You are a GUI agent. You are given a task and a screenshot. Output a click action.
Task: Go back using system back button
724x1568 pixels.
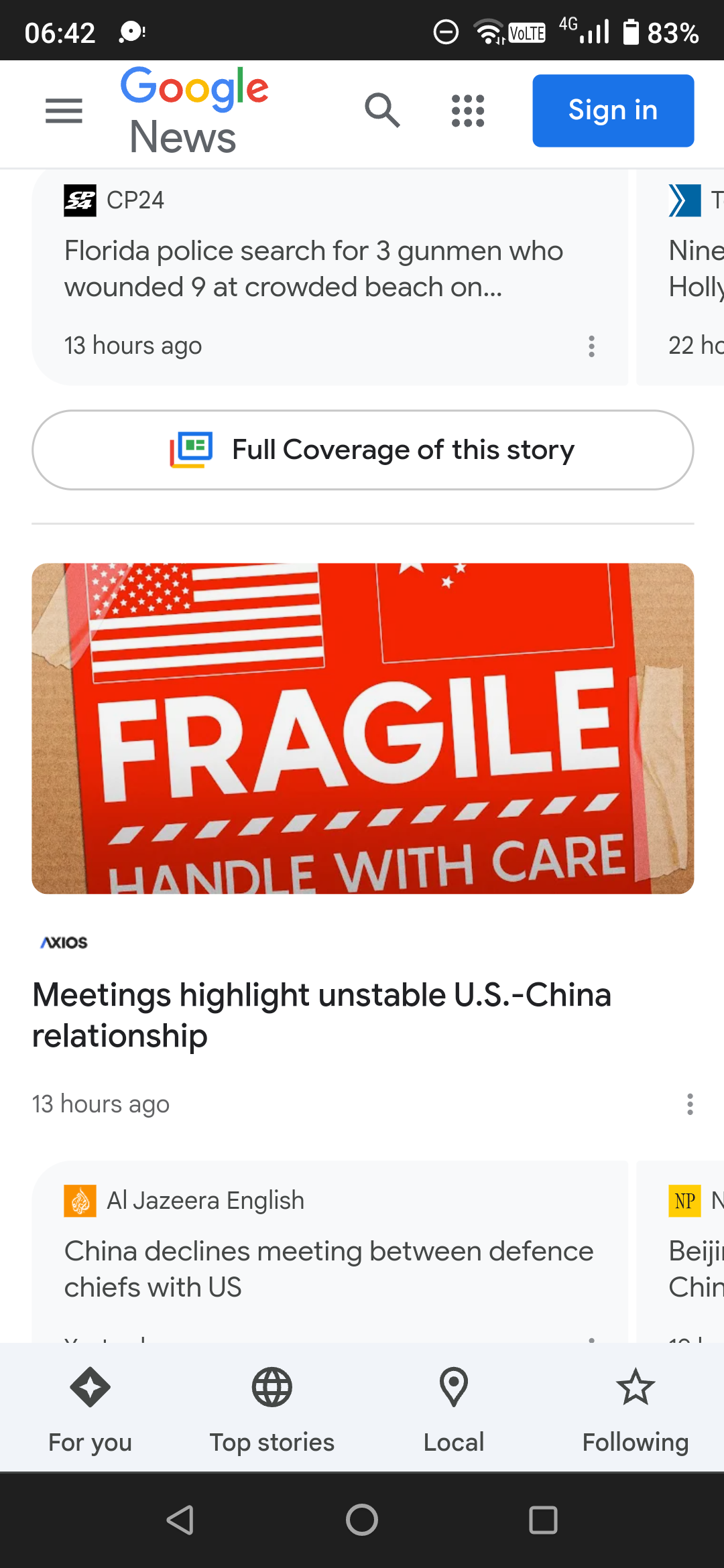[x=180, y=1520]
